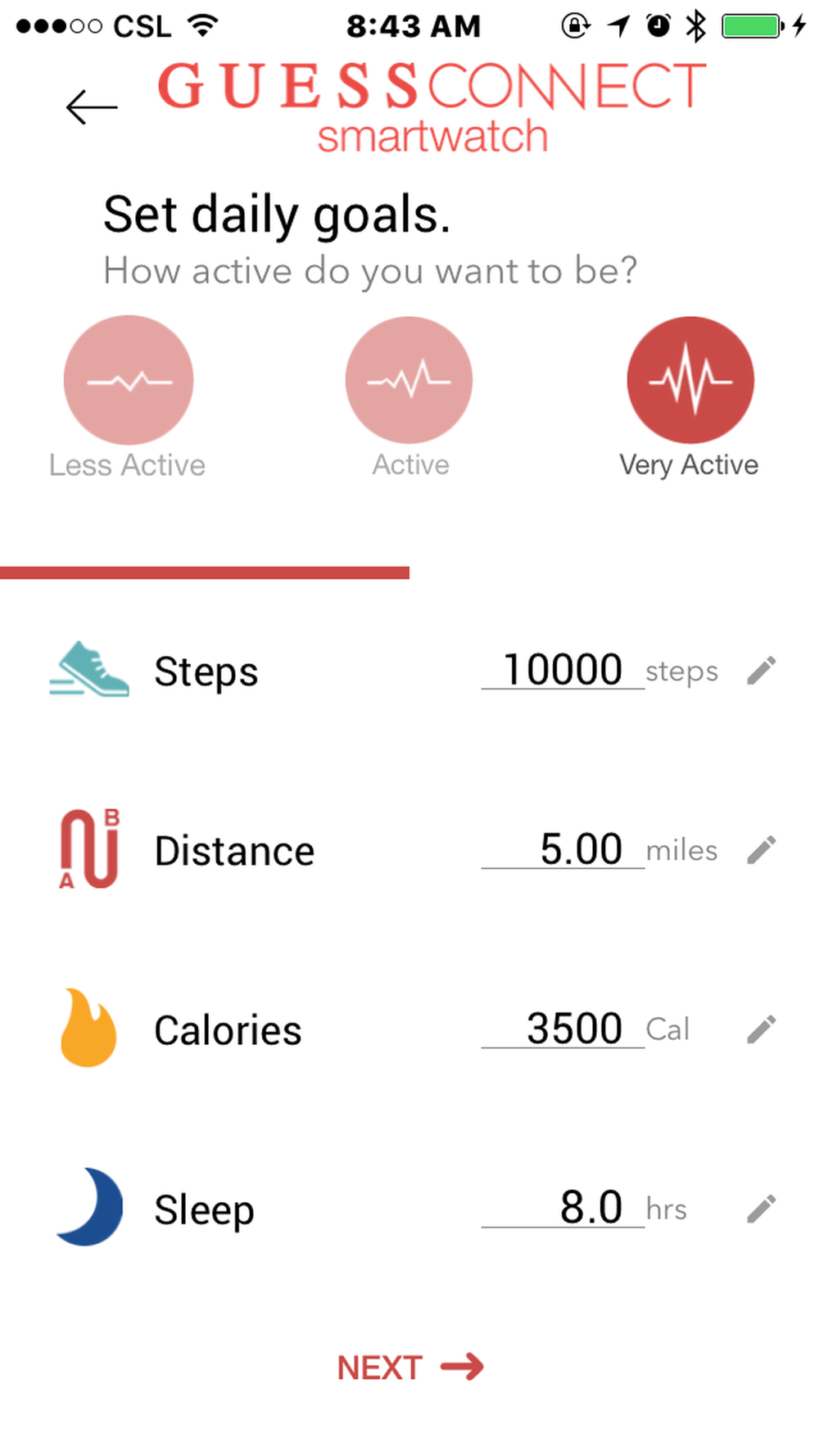Edit the Calories goal using its pencil icon
The image size is (819, 1456).
762,1028
